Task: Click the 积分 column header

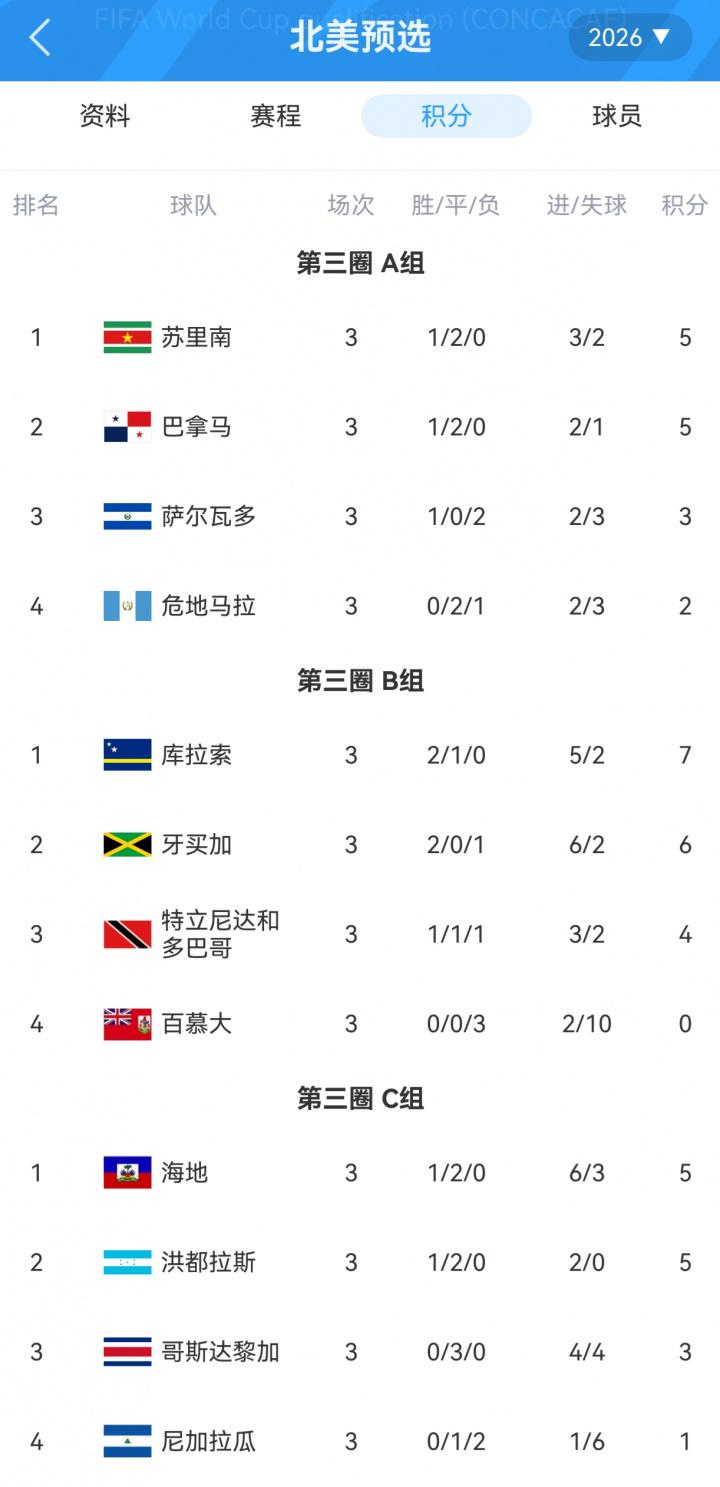Action: [685, 205]
